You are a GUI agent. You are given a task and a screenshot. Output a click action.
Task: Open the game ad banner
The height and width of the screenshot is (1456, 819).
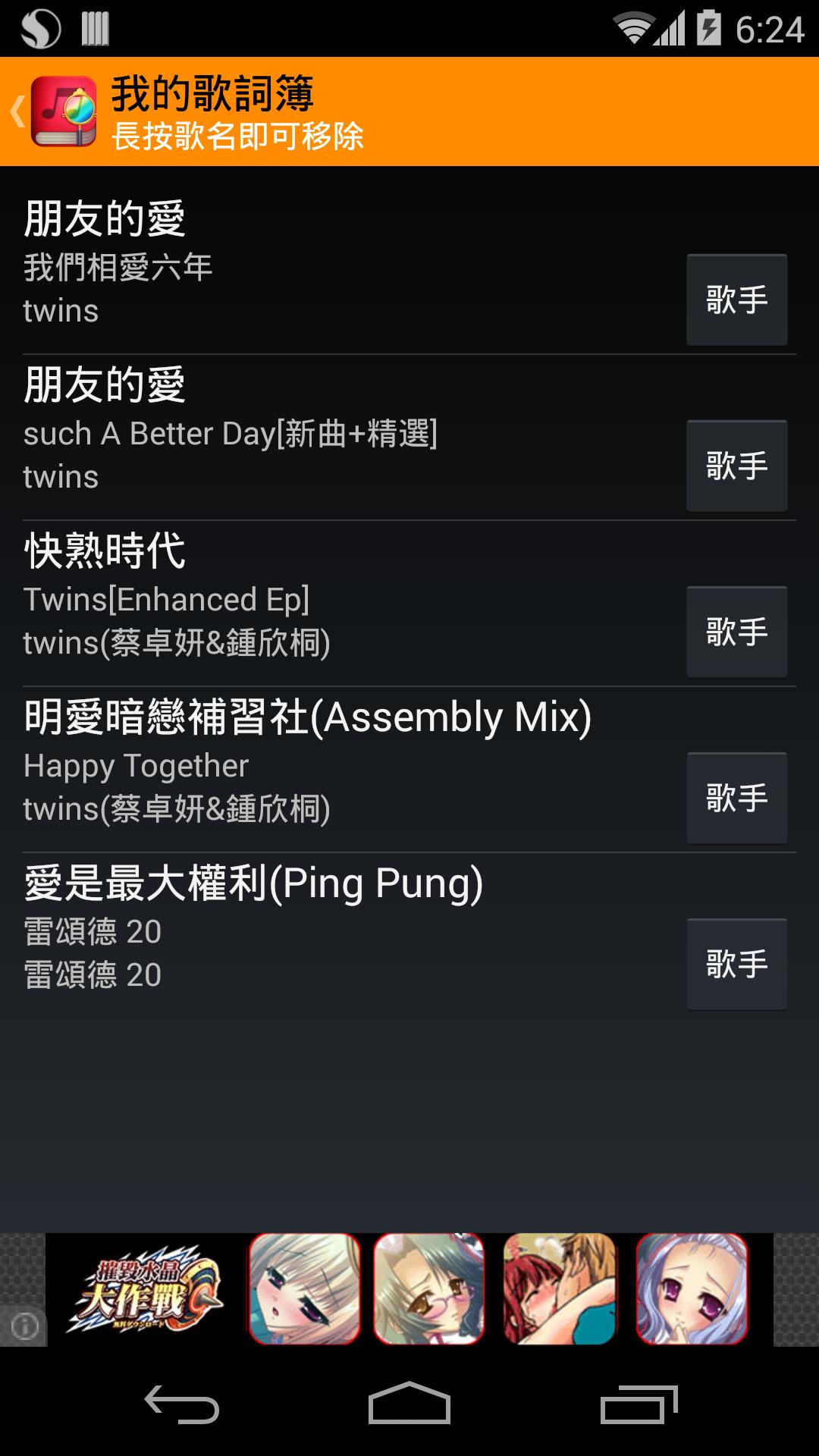coord(409,1289)
